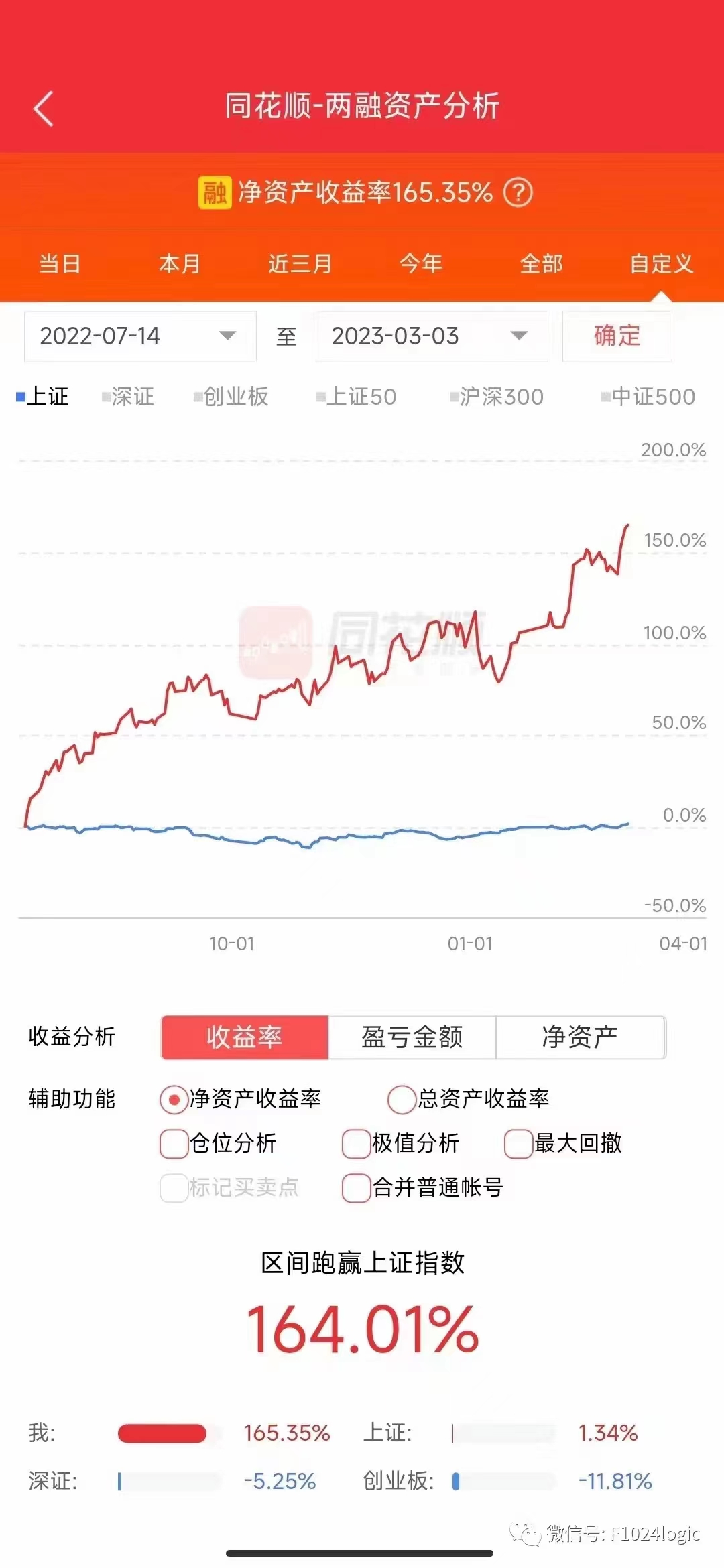Open start date picker 2022-07-14

(x=140, y=336)
